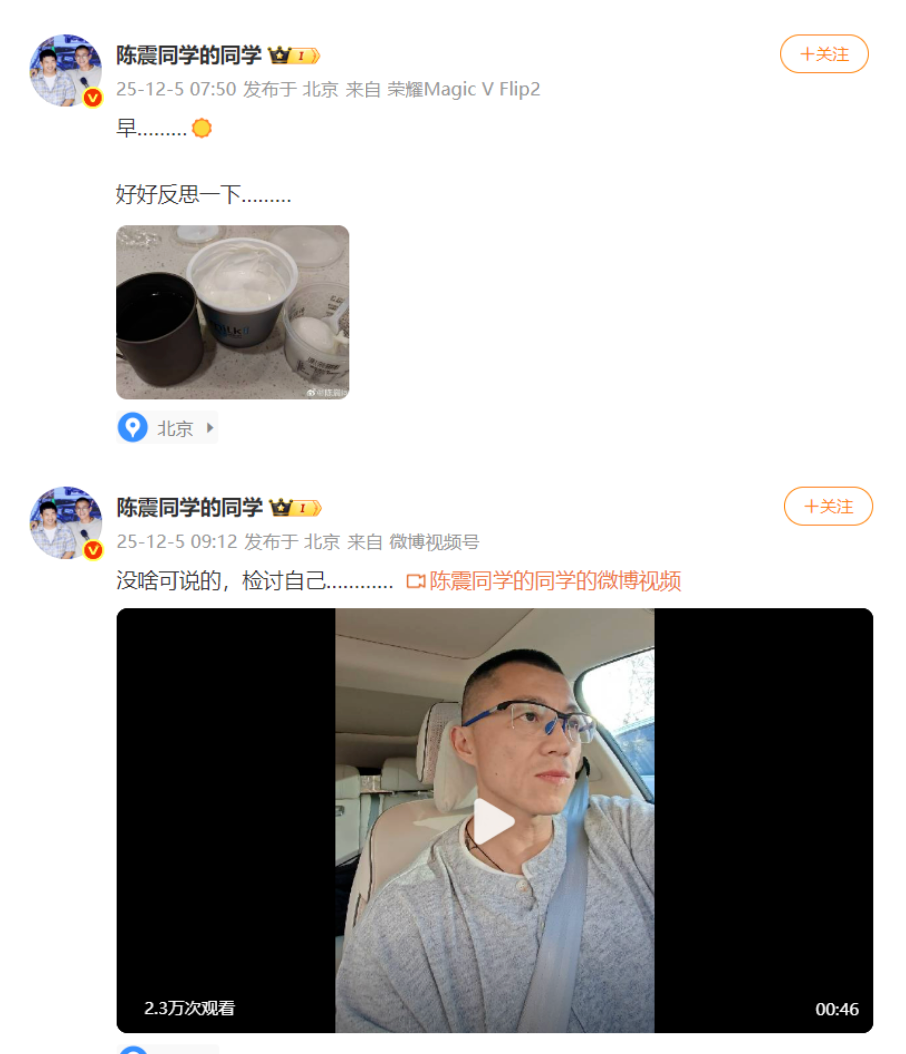Follow the author of the 07:50 post

pyautogui.click(x=824, y=54)
